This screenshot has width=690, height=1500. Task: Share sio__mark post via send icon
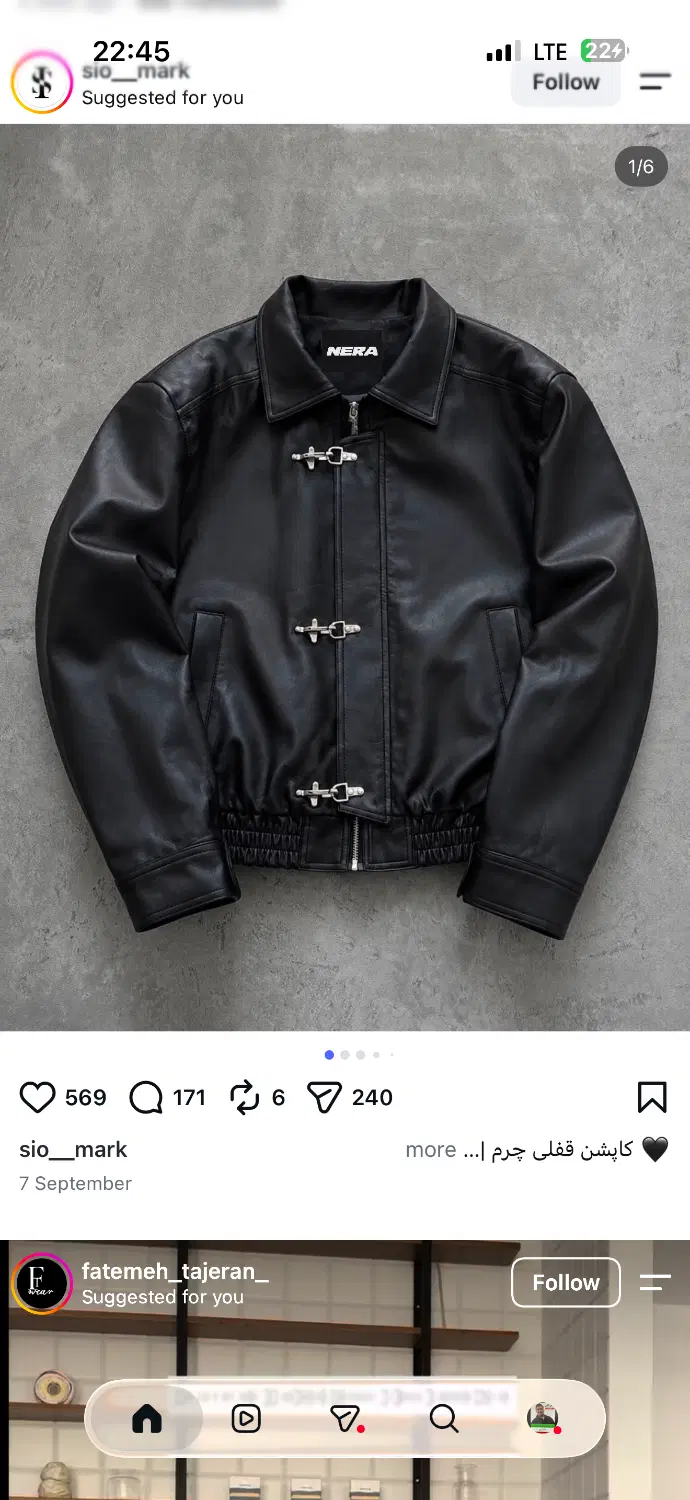coord(325,1098)
